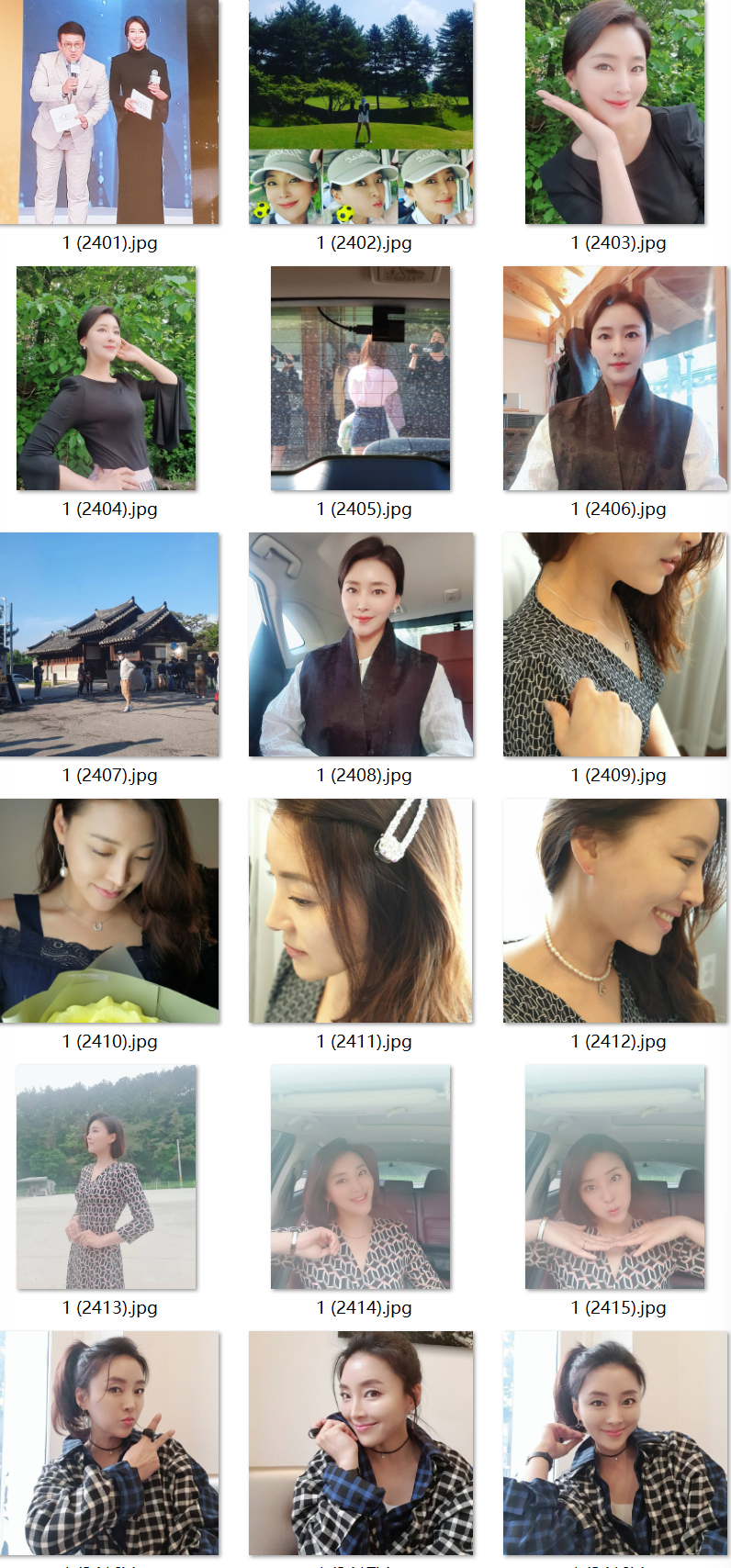Select the file 1 (2408).jpg

[x=361, y=644]
